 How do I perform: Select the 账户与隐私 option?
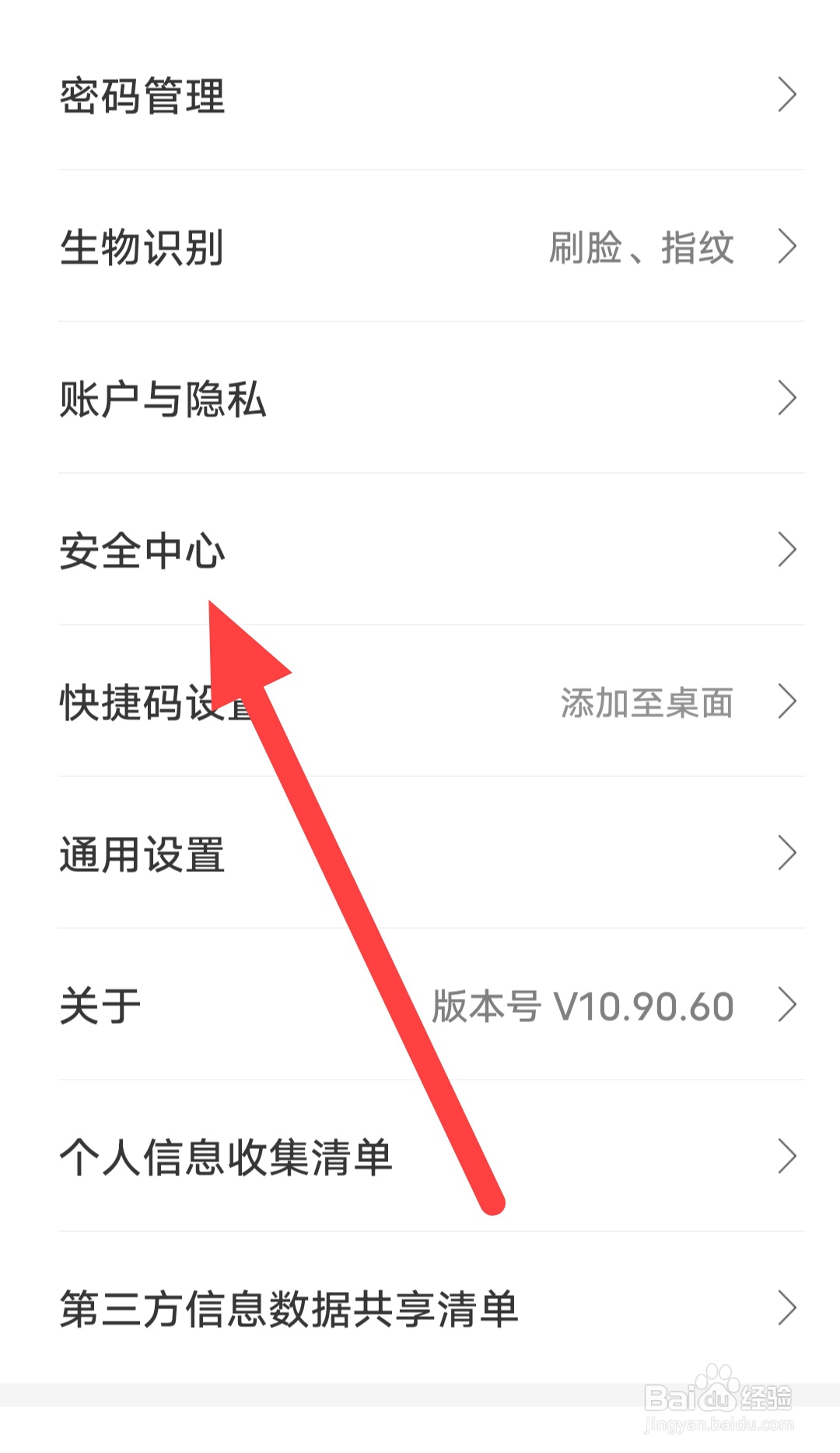pyautogui.click(x=164, y=399)
